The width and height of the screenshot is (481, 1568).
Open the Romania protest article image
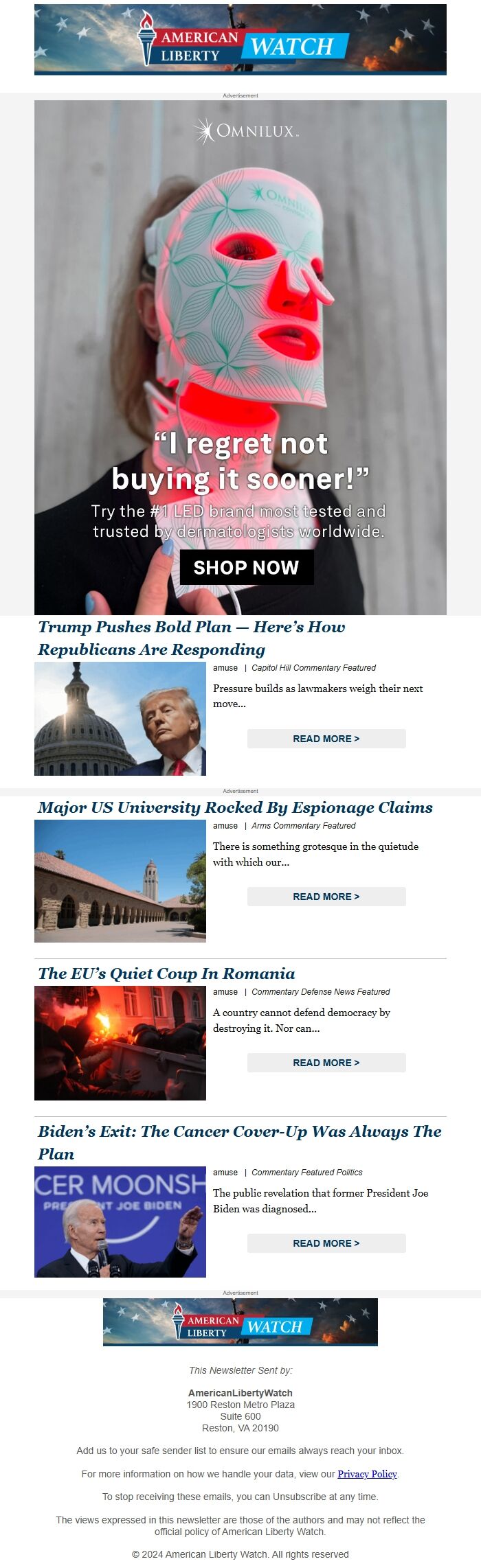(x=120, y=1044)
